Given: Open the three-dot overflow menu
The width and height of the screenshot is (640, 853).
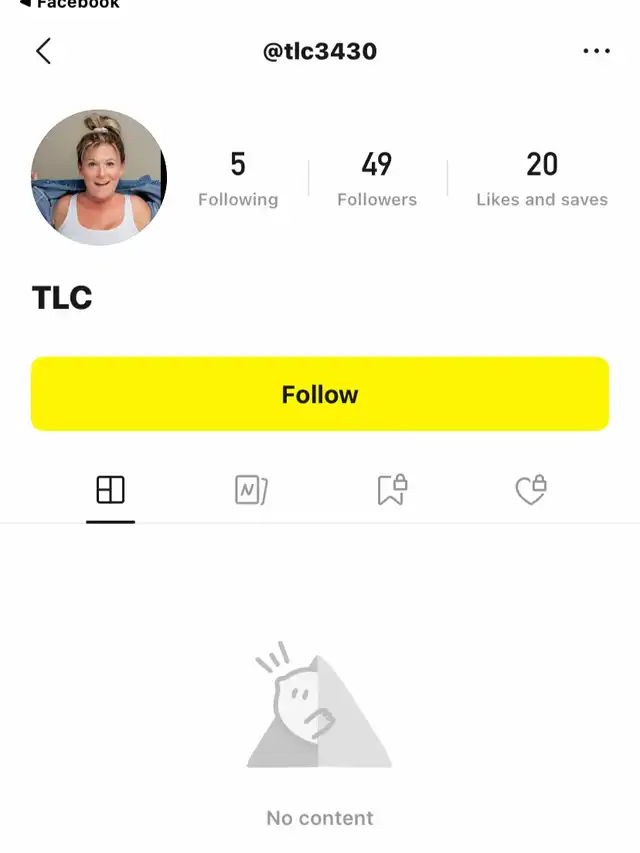Looking at the screenshot, I should point(596,51).
